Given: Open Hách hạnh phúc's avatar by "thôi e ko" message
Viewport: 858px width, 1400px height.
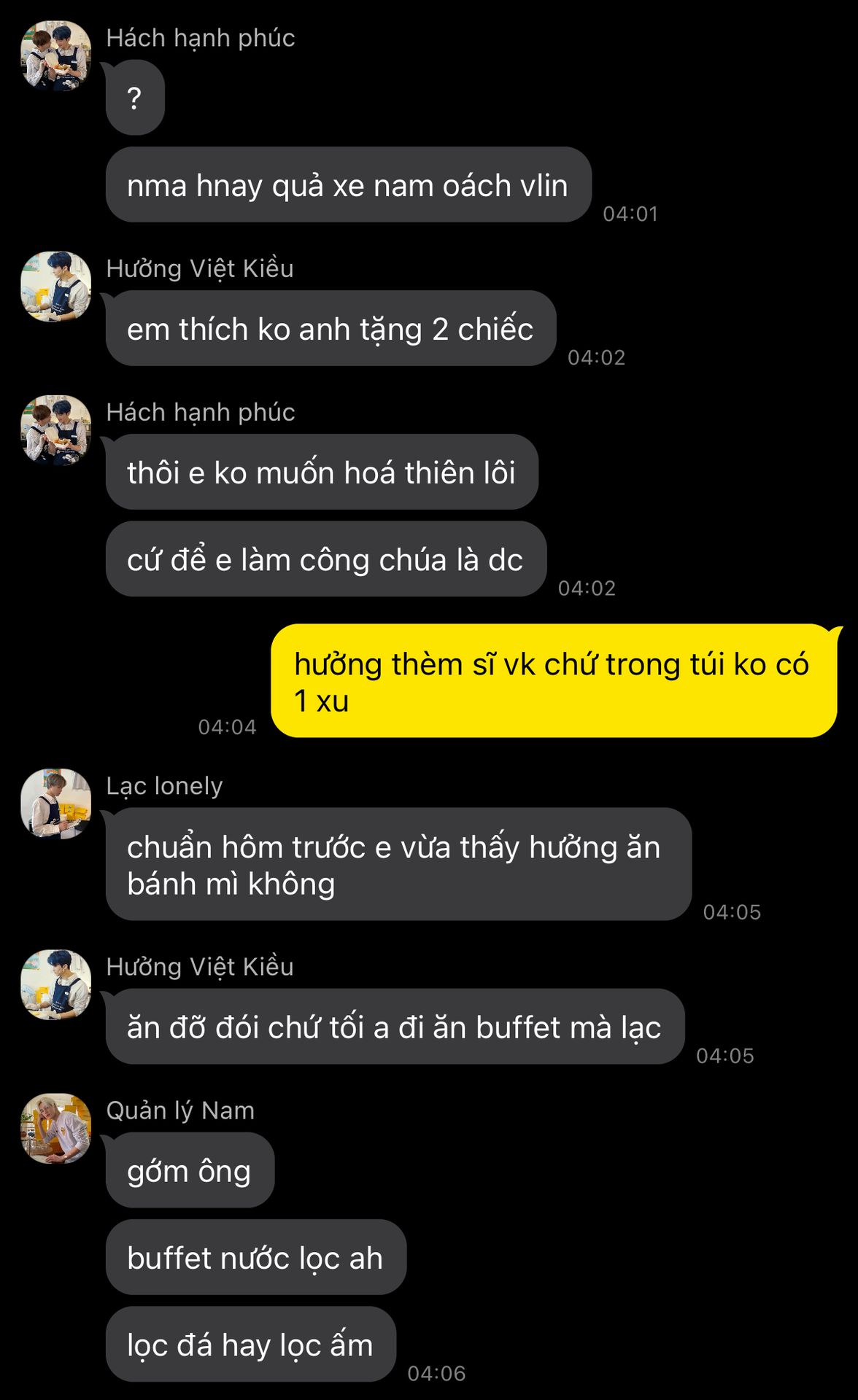Looking at the screenshot, I should point(56,430).
